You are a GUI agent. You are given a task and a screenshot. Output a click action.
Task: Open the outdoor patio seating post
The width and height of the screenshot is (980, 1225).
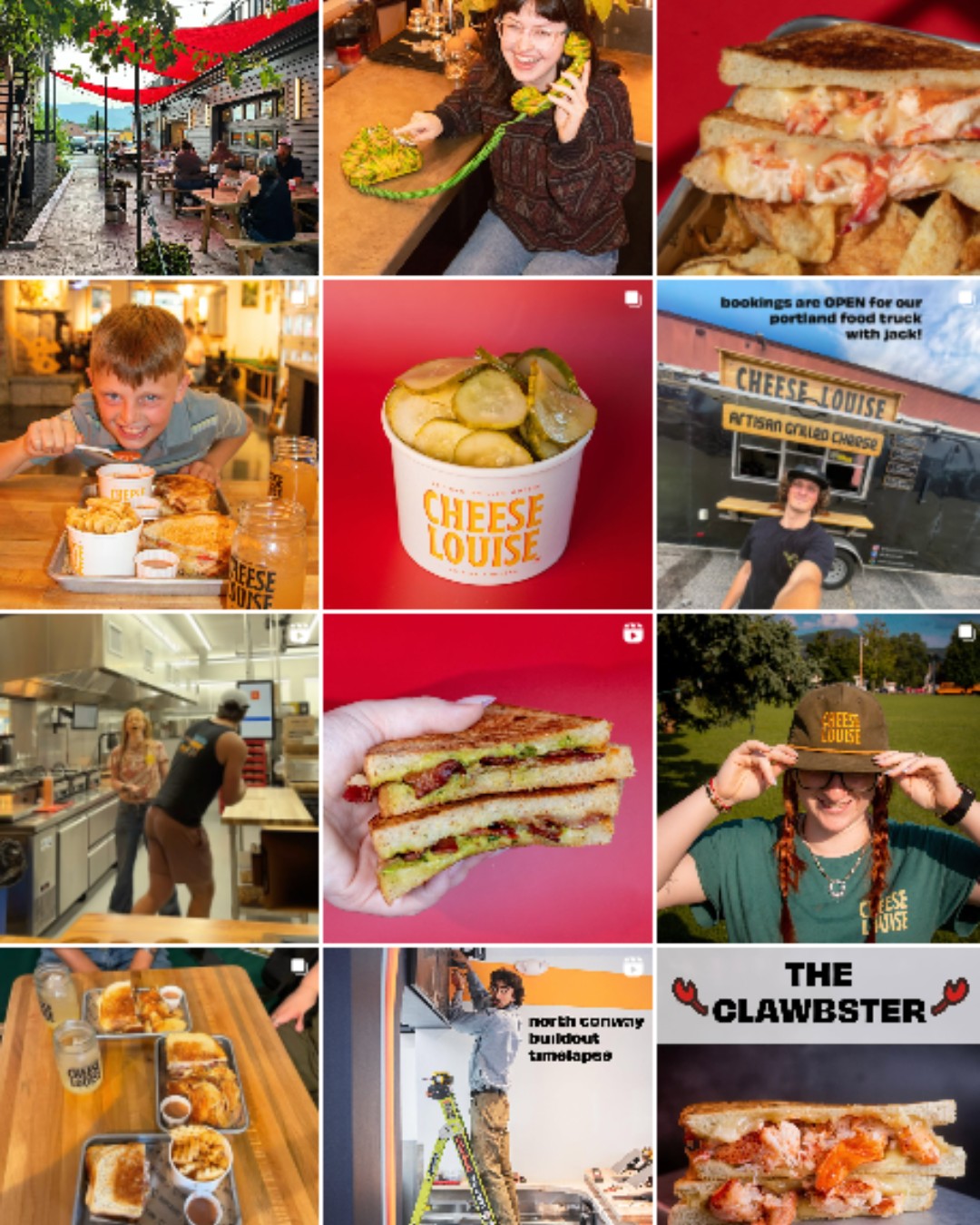point(159,136)
